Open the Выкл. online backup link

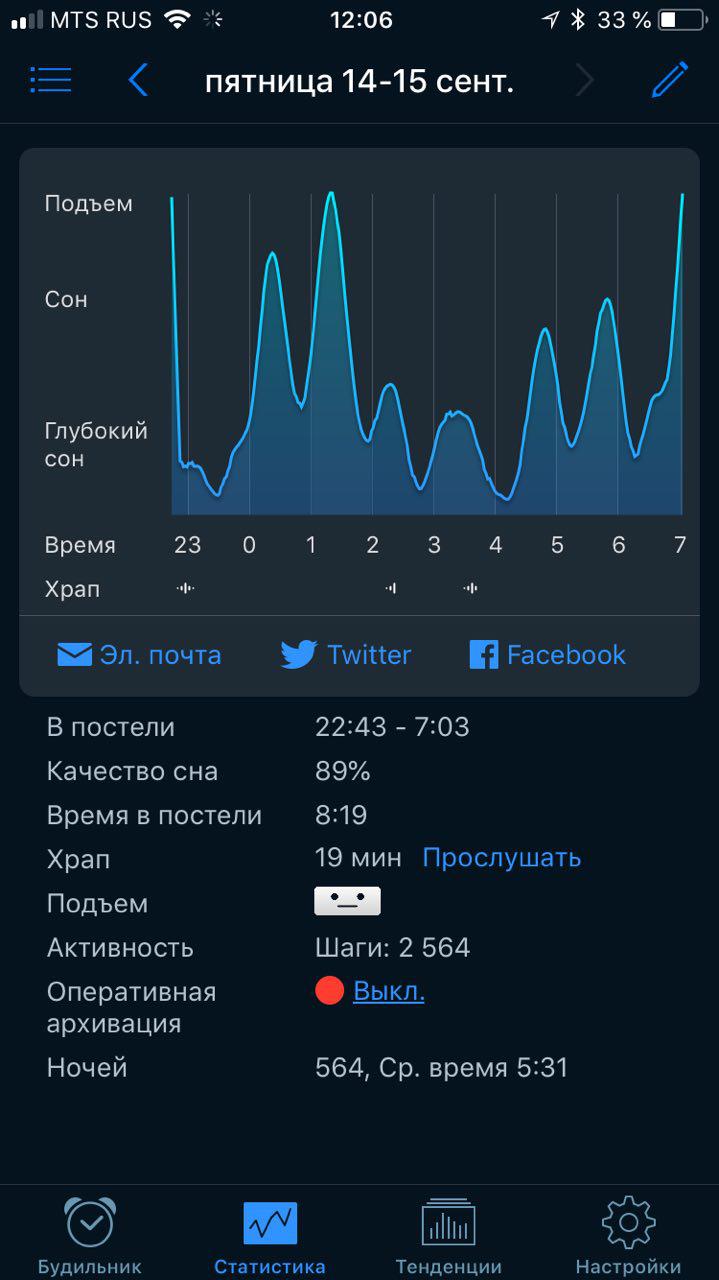pyautogui.click(x=389, y=991)
